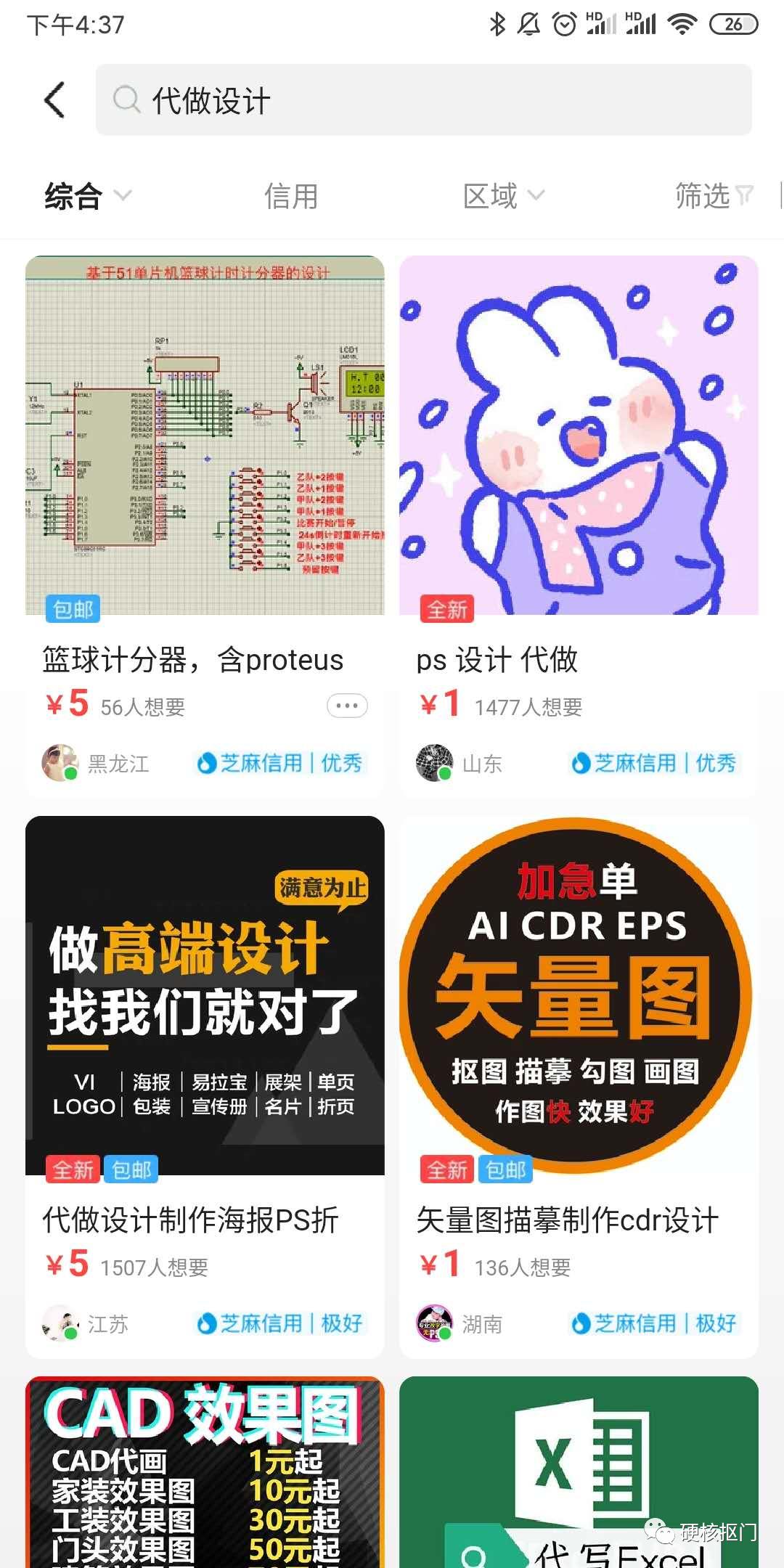The height and width of the screenshot is (1568, 784).
Task: Open the three-dot more options on 篮球计分器 listing
Action: pyautogui.click(x=346, y=706)
